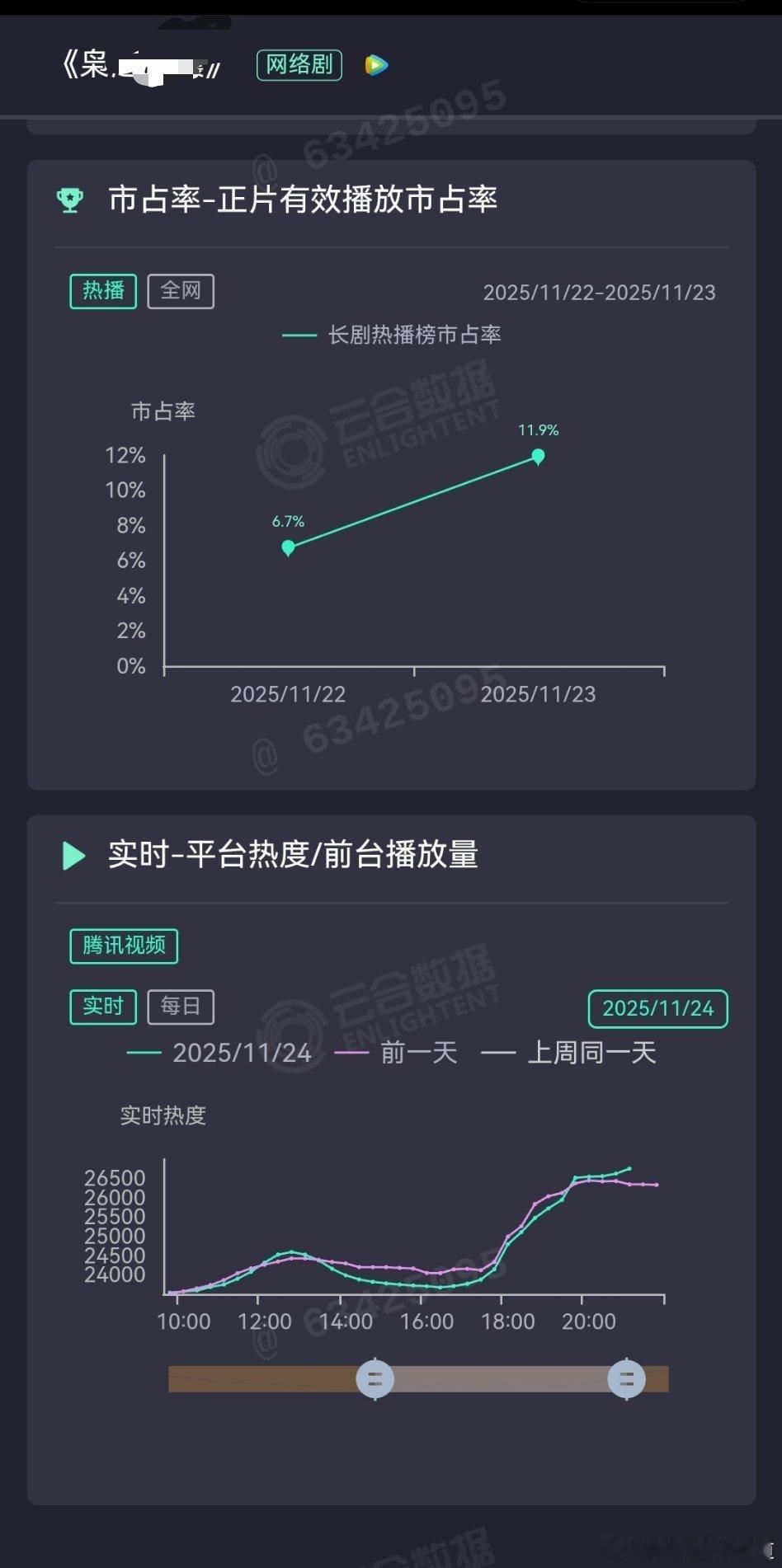Open the 2025/11/24 date picker

pyautogui.click(x=657, y=1007)
